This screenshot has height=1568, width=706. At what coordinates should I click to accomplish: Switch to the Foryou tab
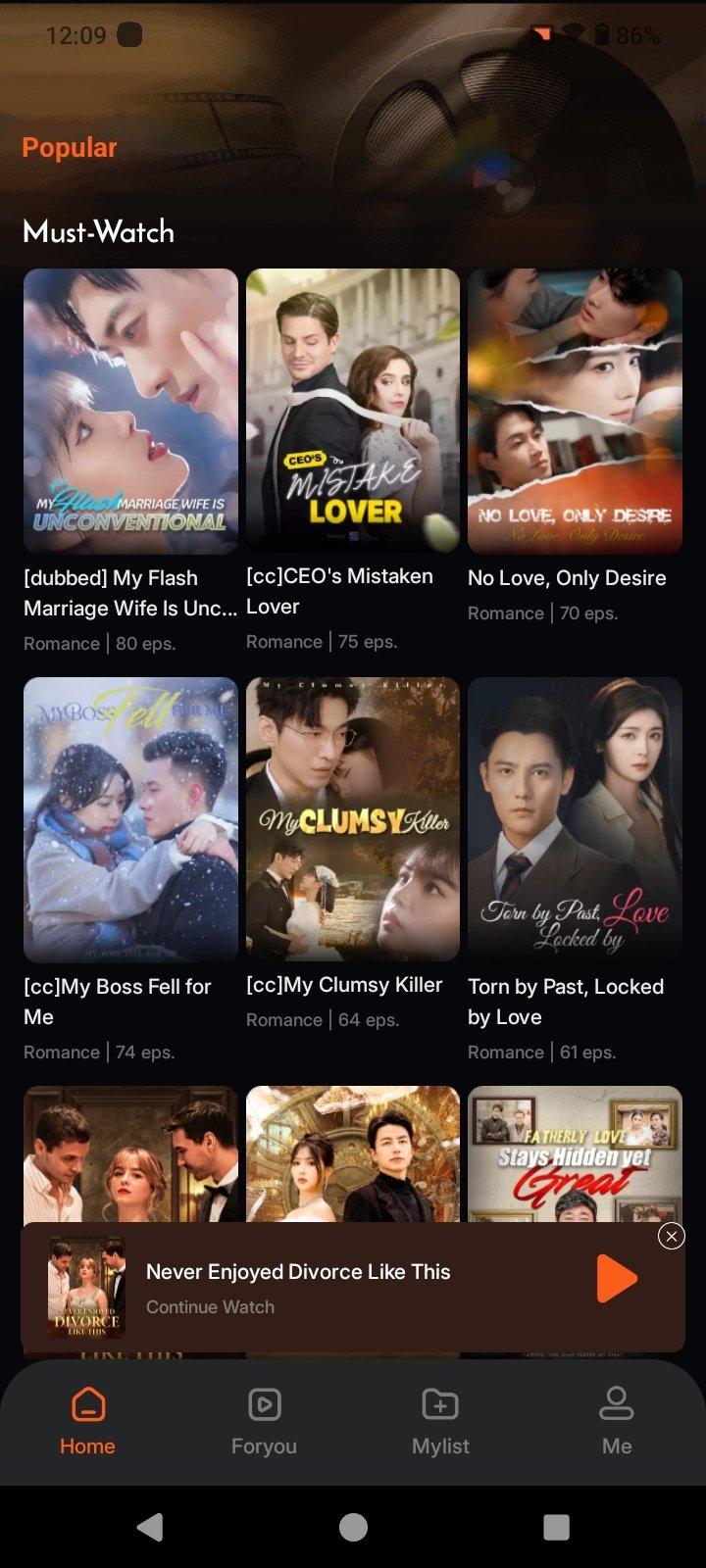coord(264,1421)
